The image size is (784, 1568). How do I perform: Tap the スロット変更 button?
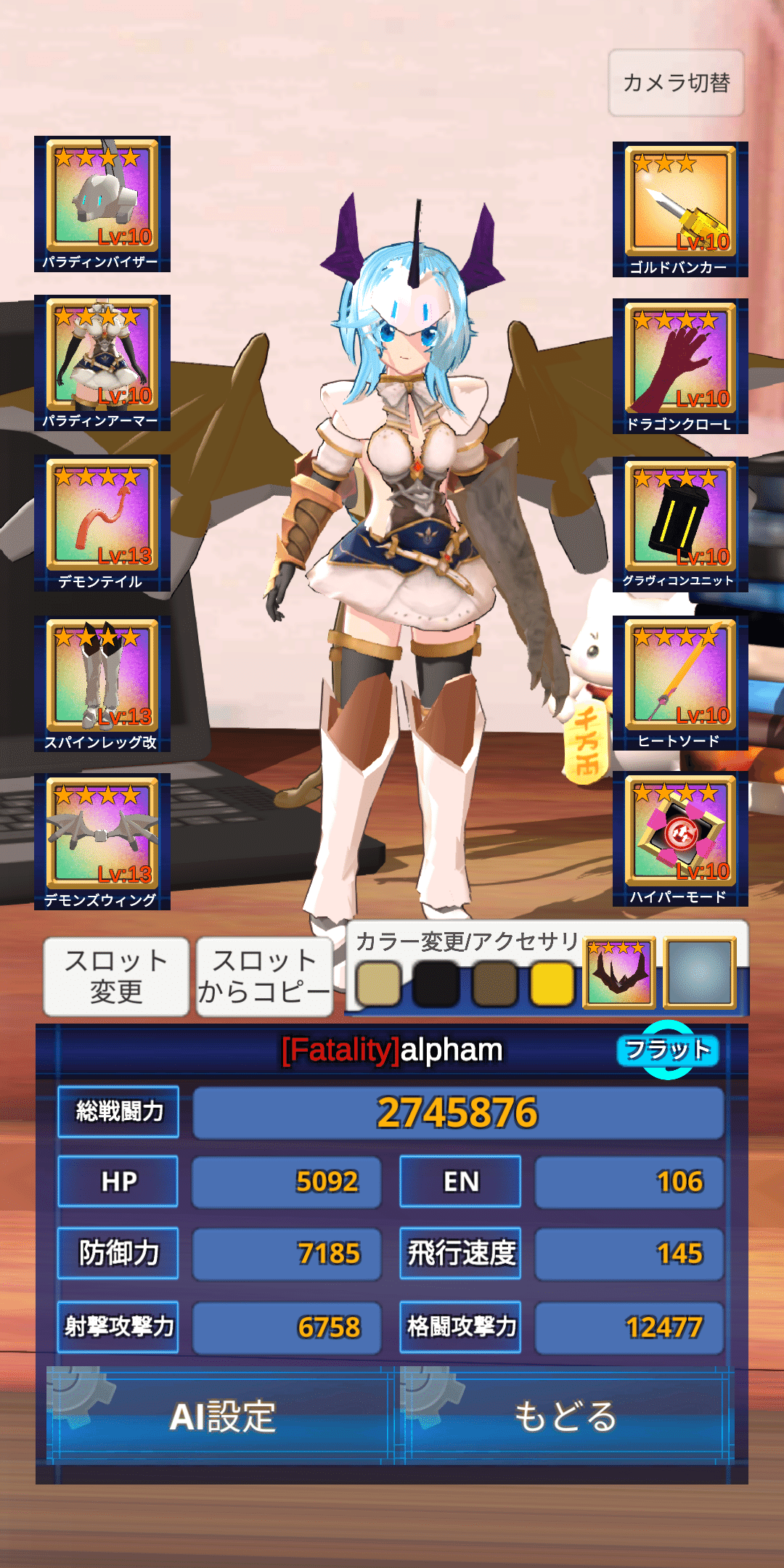click(x=116, y=976)
